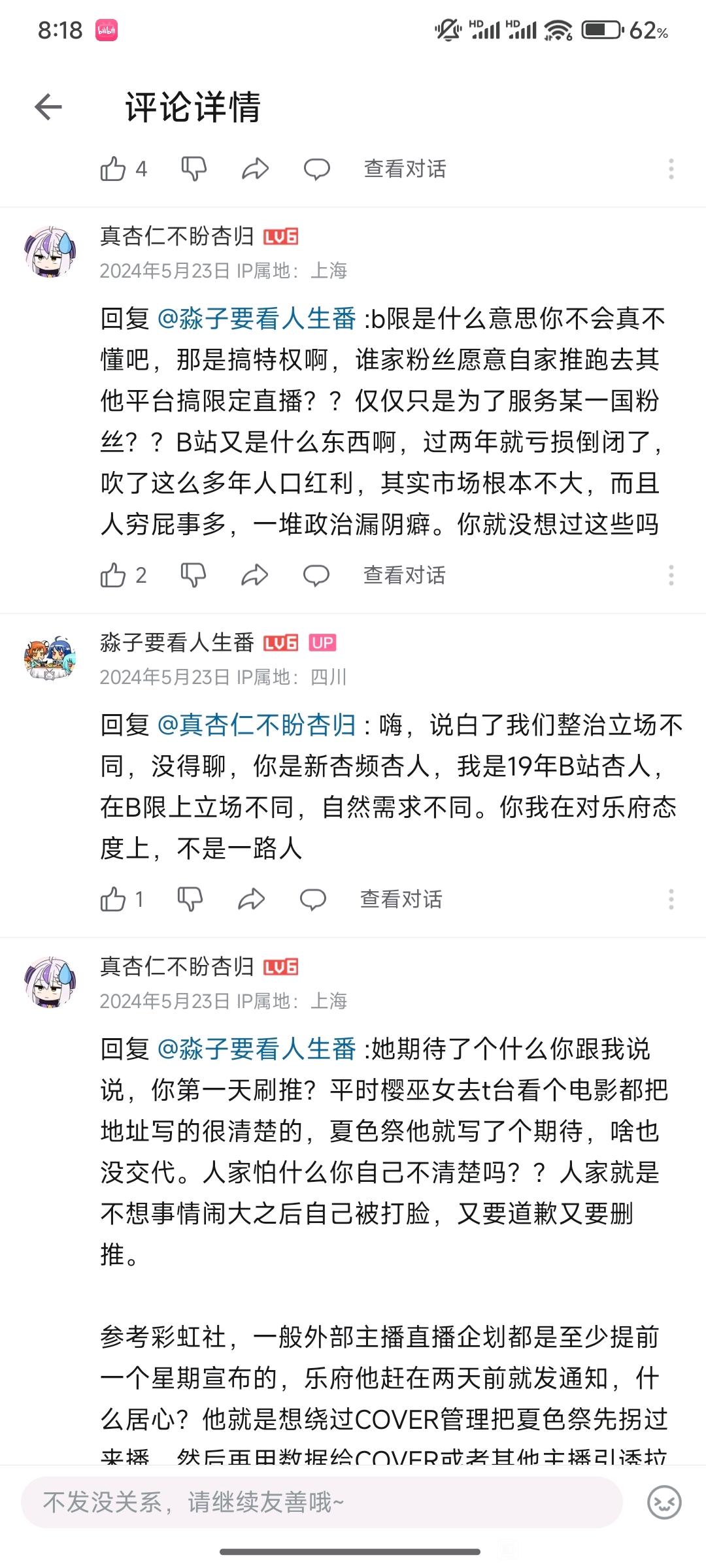
Task: Like 淼子要看人生番's comment with 1 like
Action: [x=113, y=900]
